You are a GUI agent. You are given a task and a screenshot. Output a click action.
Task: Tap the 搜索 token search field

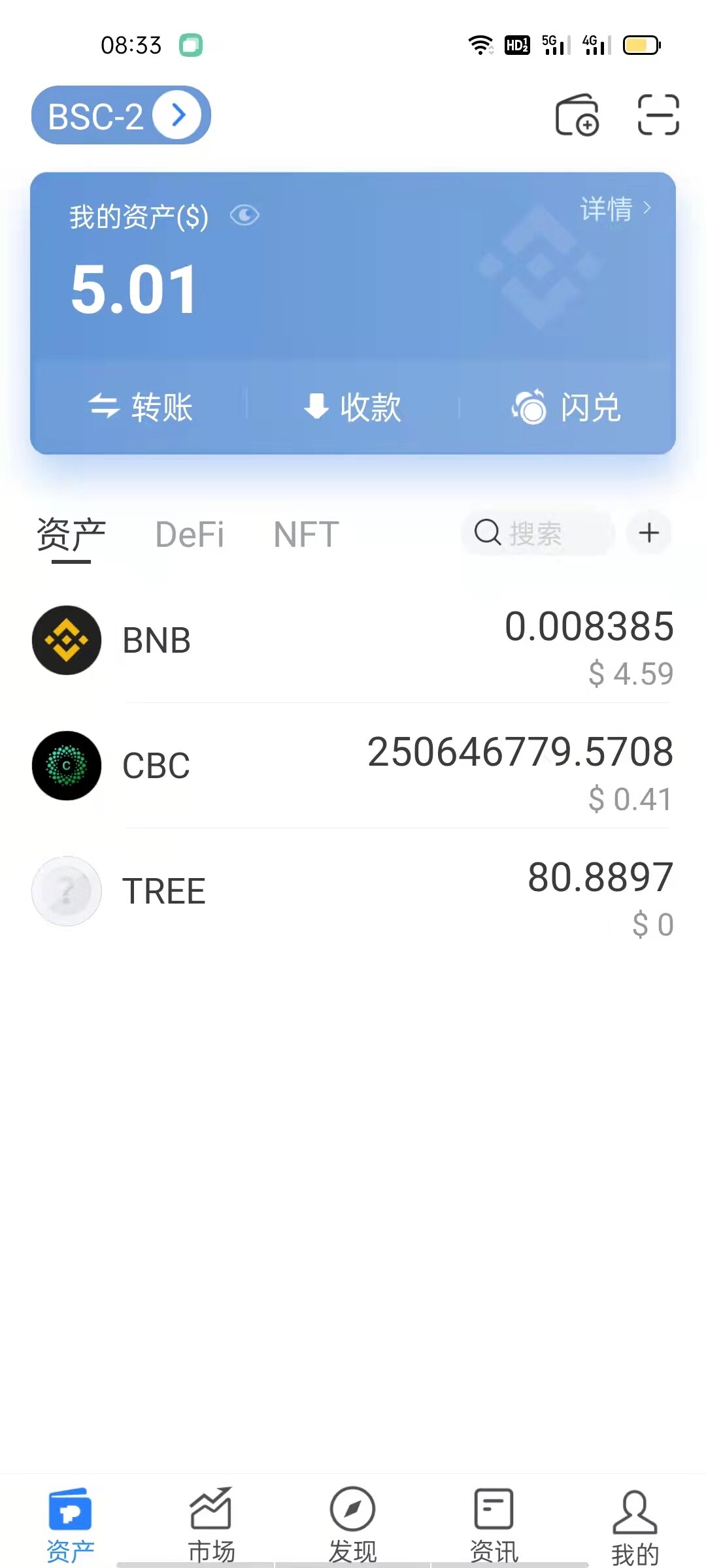coord(537,533)
